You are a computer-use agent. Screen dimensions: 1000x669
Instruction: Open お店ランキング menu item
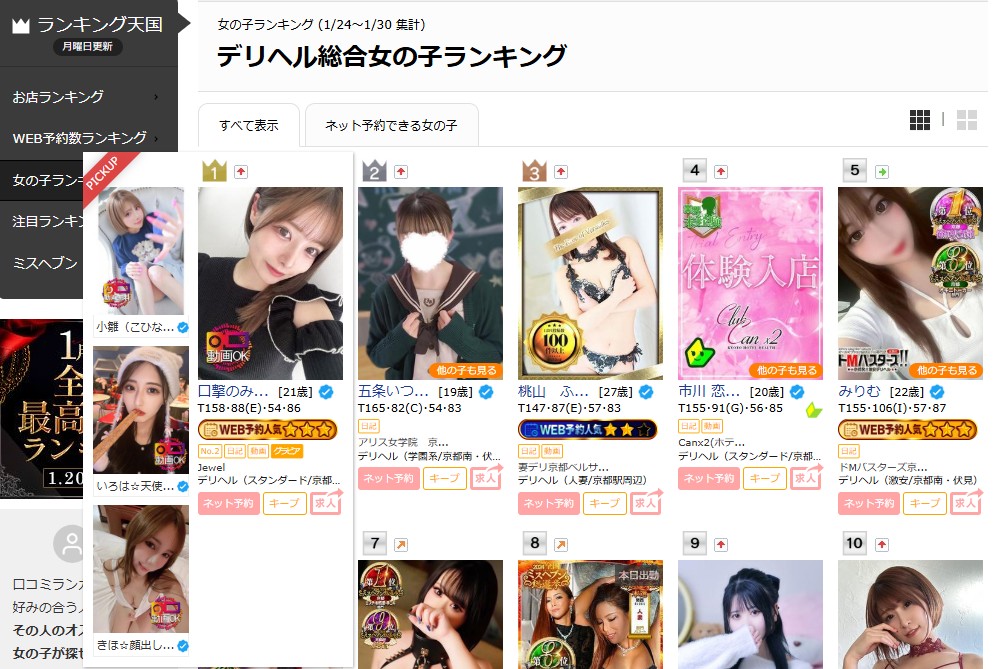pyautogui.click(x=58, y=97)
